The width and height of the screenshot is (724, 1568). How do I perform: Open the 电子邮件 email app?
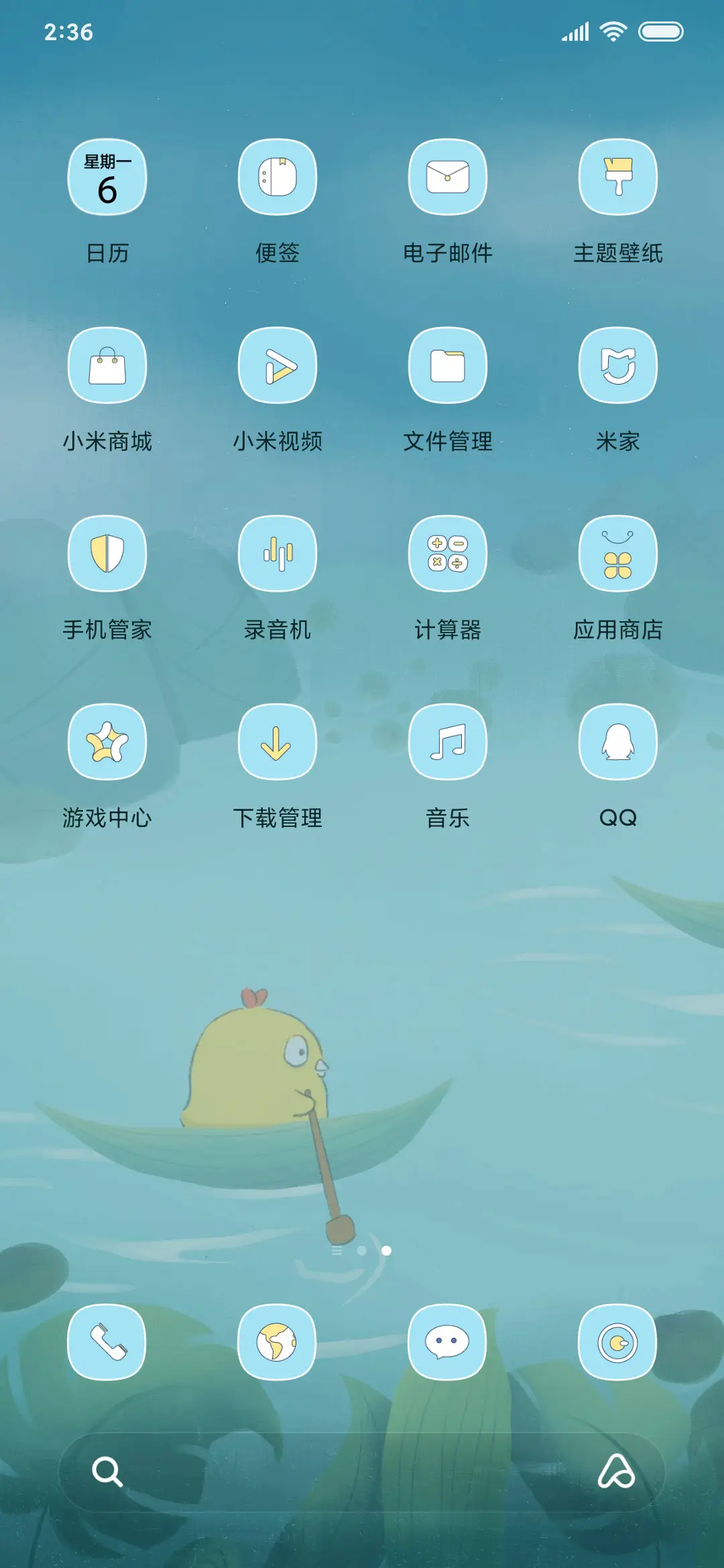447,178
